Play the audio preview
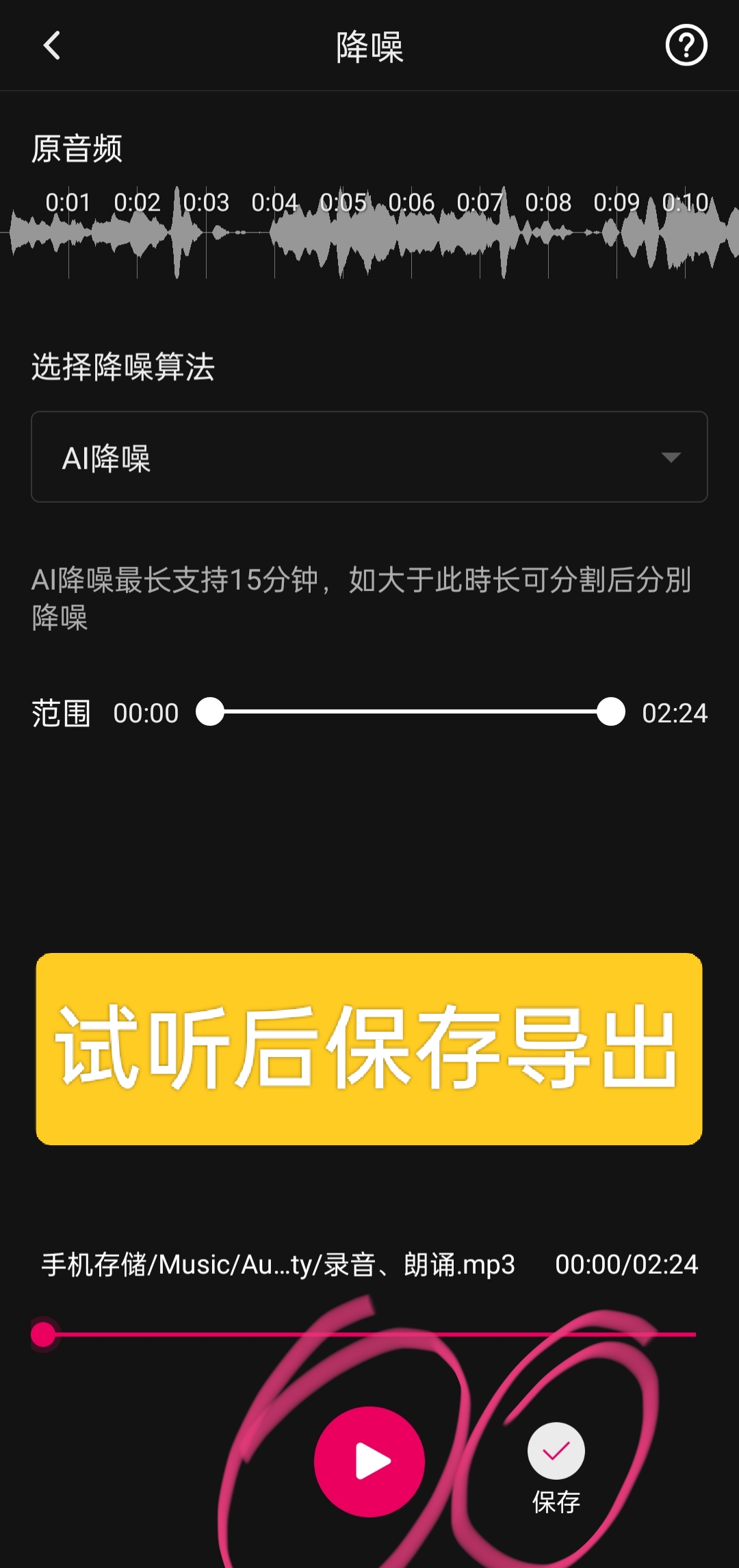Screen dimensions: 739x1568 pos(369,1461)
